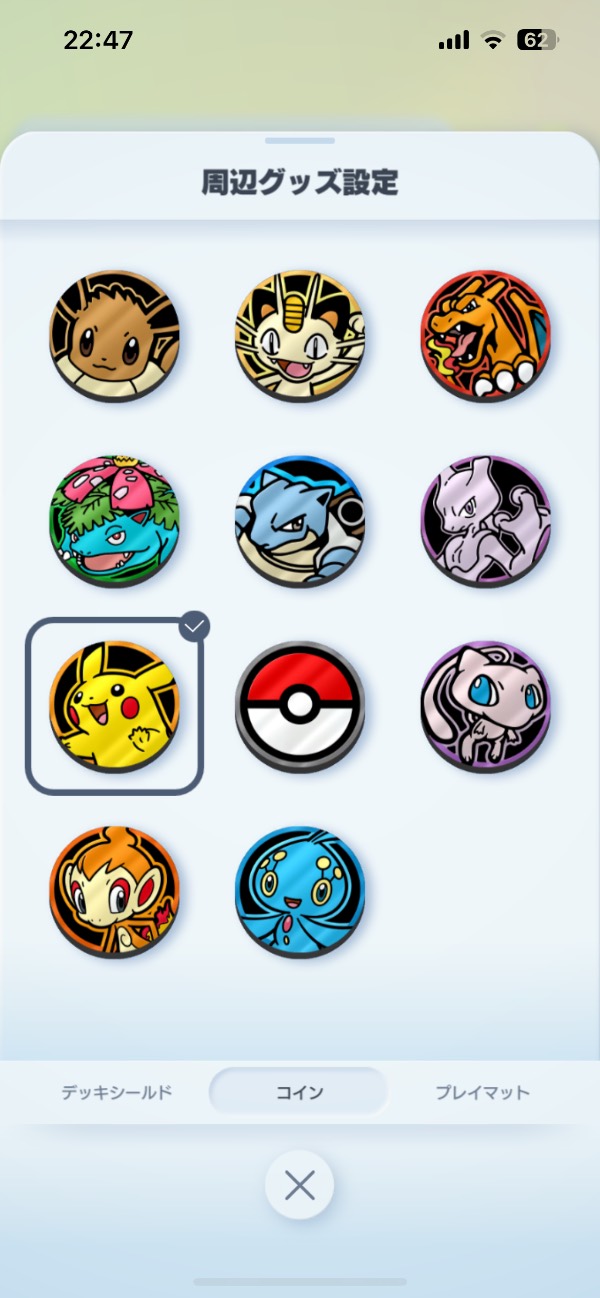
Task: Open the コイン tab
Action: pyautogui.click(x=299, y=1092)
